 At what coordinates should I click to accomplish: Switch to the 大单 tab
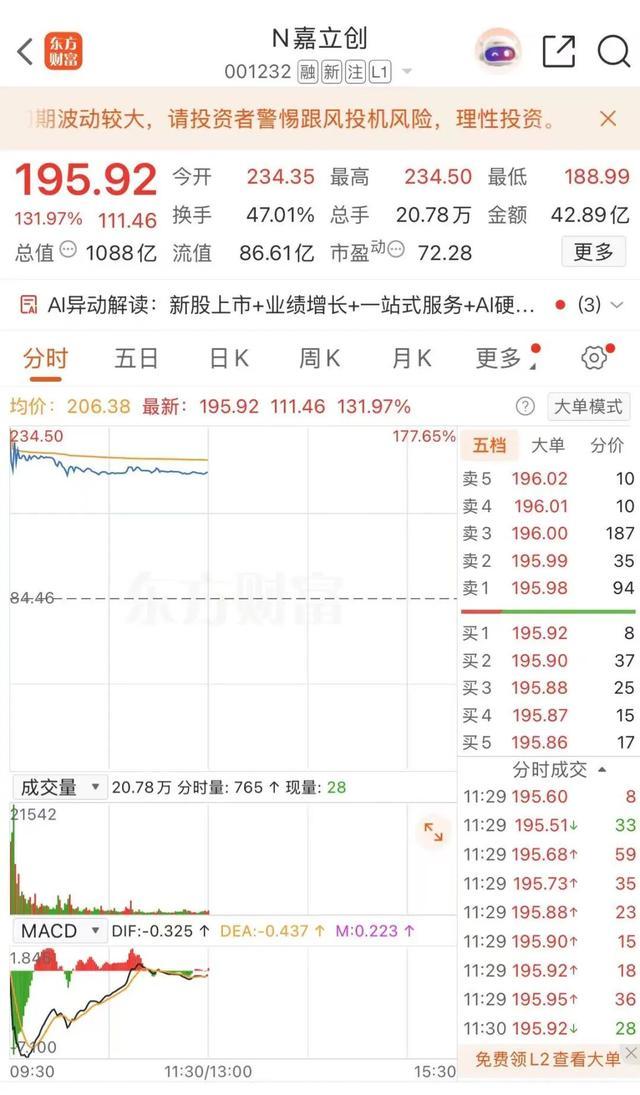pyautogui.click(x=548, y=446)
